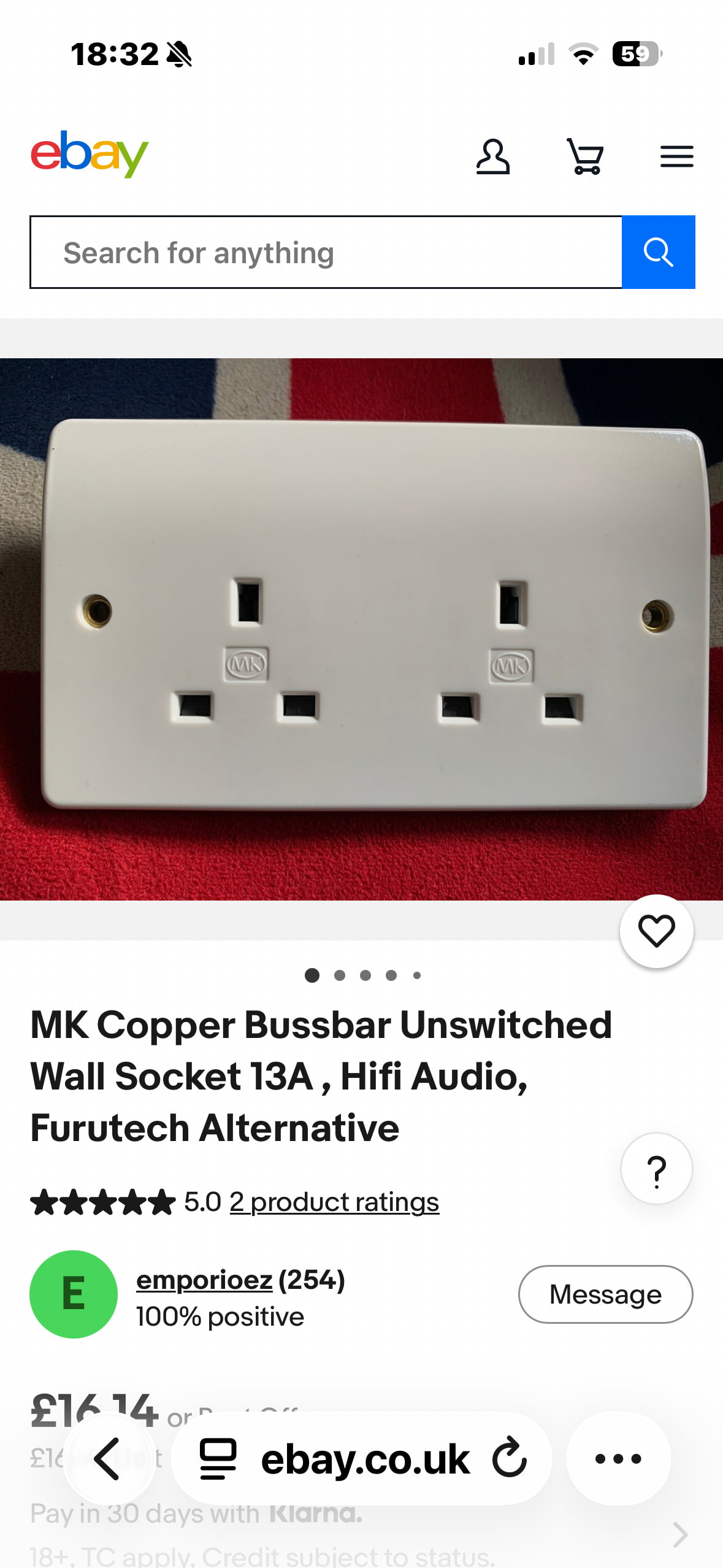Open the help question mark button
Viewport: 723px width, 1568px height.
tap(656, 1169)
